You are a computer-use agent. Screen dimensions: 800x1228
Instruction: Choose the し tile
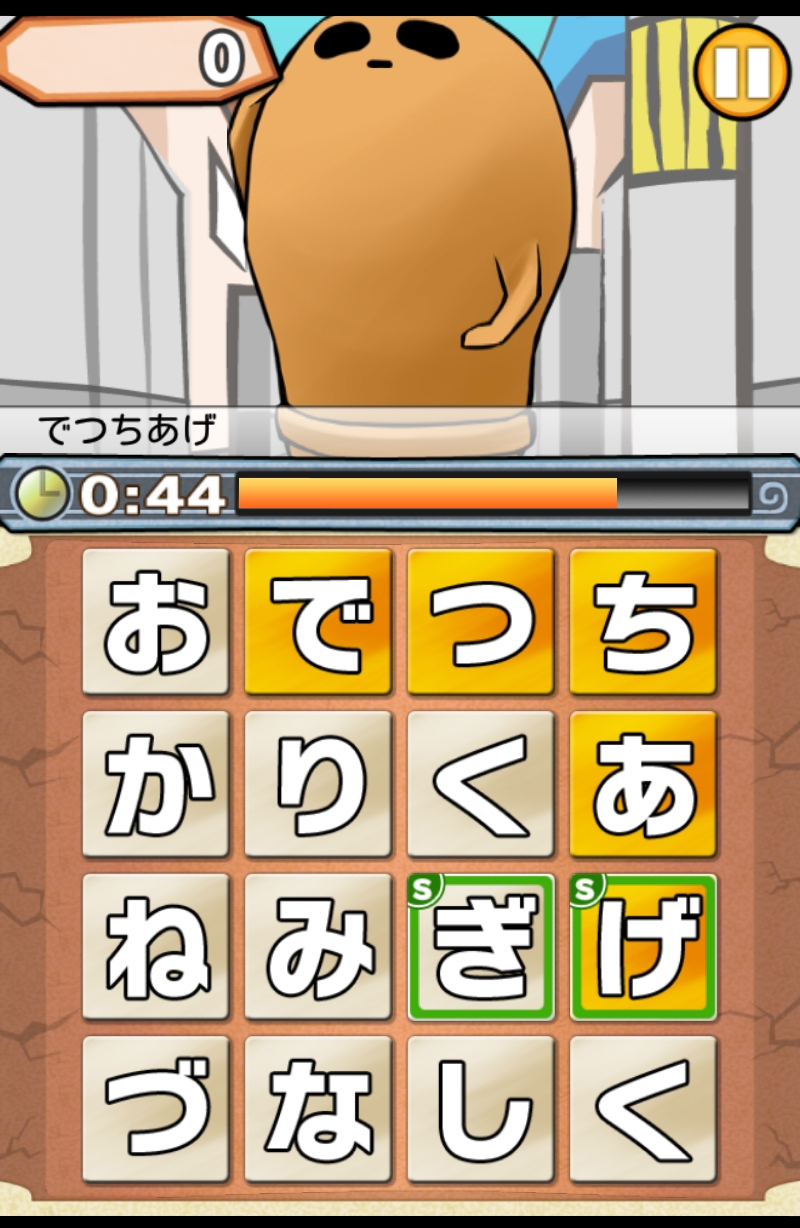click(x=481, y=1109)
